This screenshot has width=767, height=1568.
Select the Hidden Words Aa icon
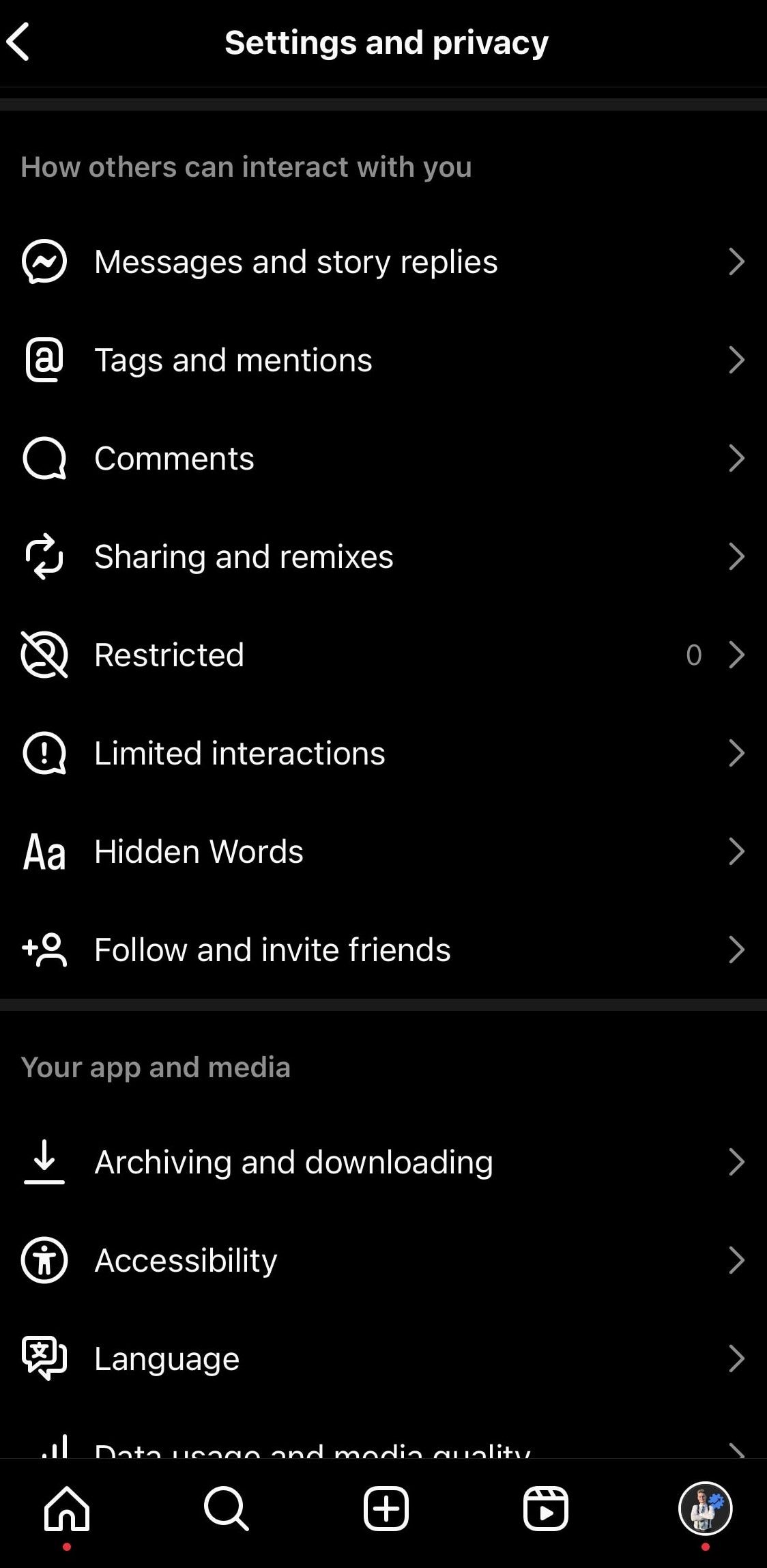[44, 851]
